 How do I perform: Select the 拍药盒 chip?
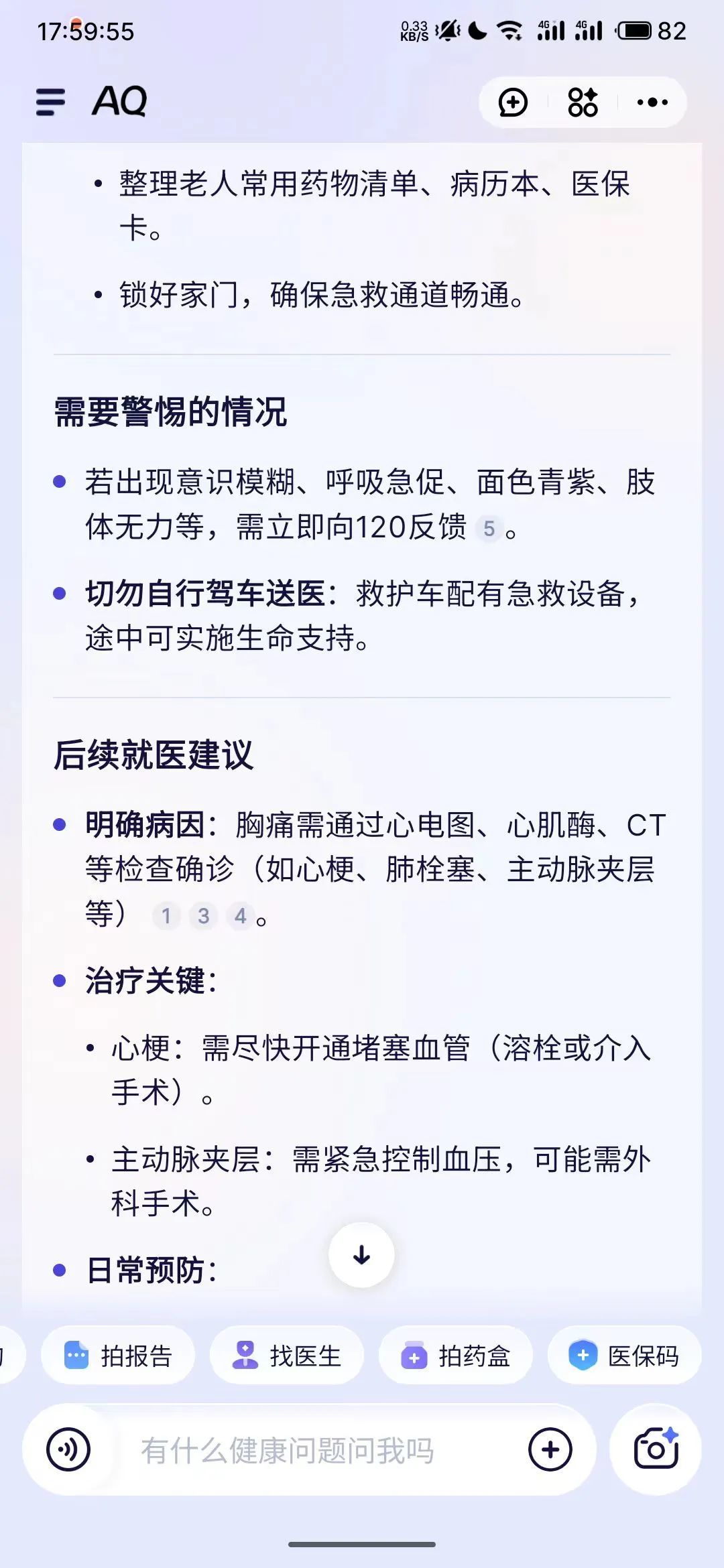pyautogui.click(x=456, y=1356)
